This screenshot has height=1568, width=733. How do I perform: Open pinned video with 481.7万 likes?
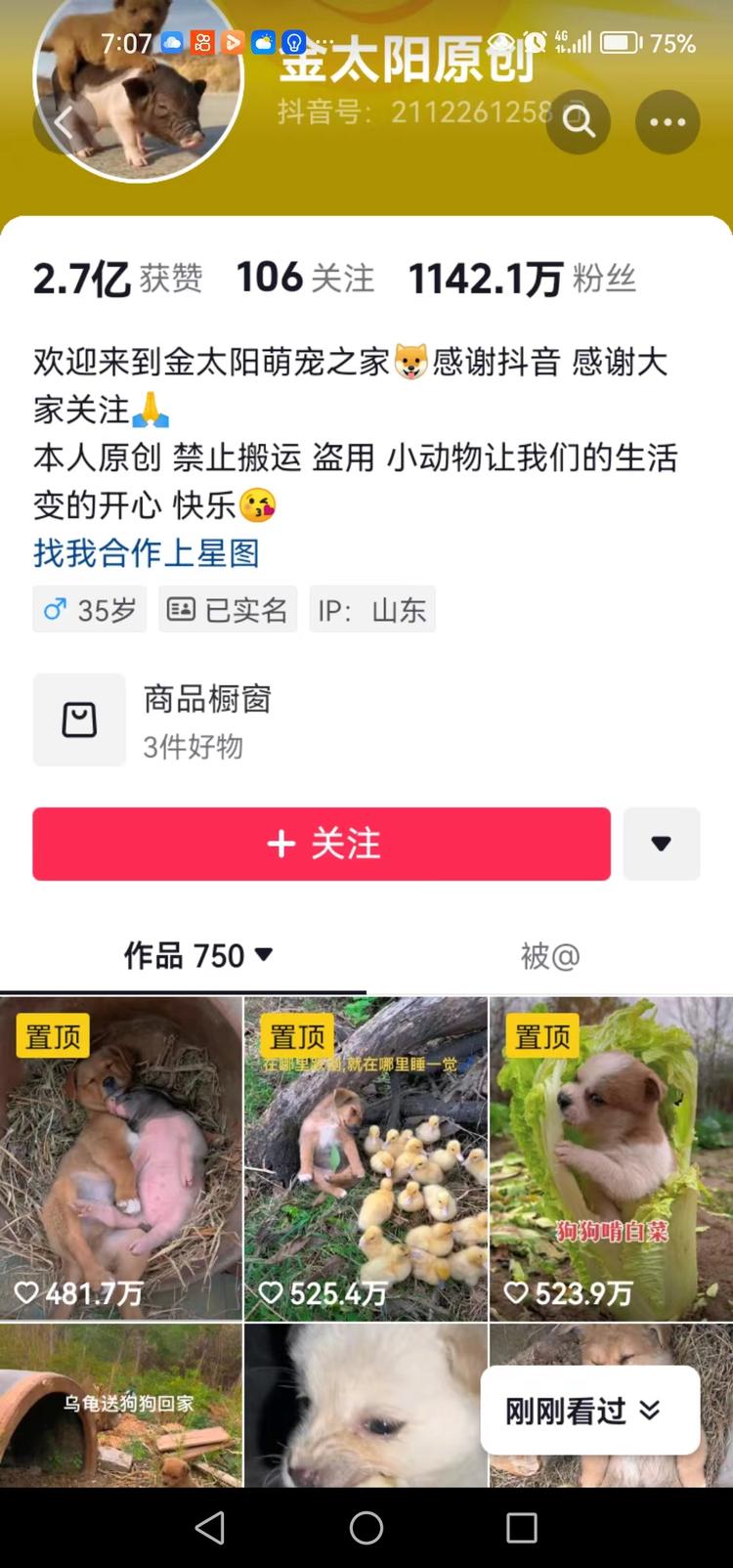[x=121, y=1158]
